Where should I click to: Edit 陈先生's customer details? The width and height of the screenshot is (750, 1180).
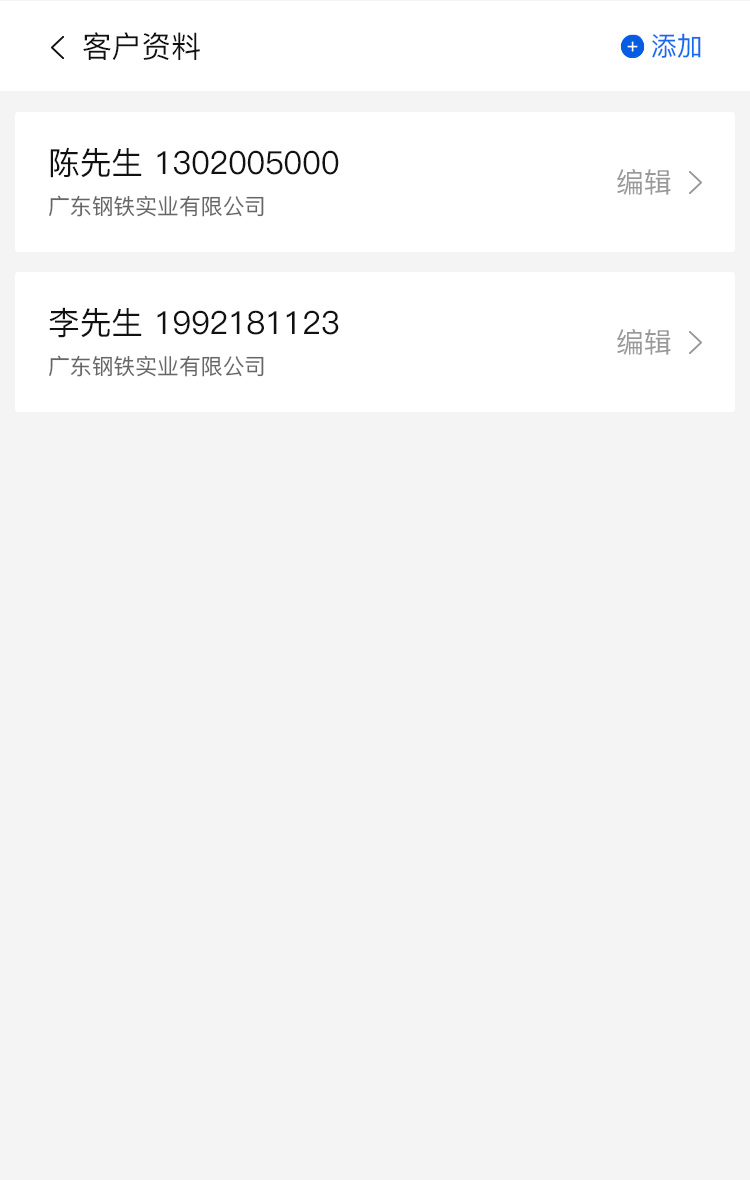click(659, 183)
